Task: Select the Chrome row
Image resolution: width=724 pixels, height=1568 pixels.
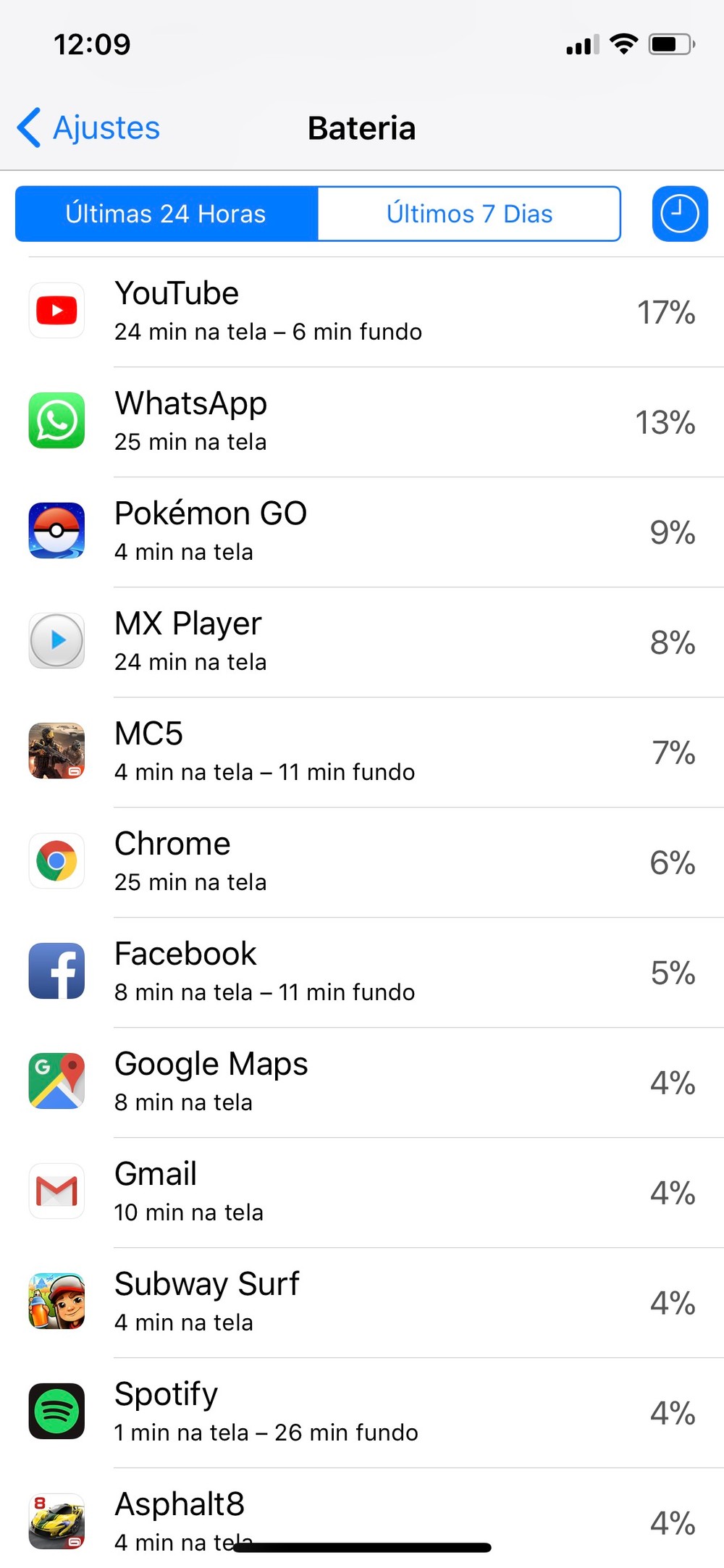Action: click(362, 863)
